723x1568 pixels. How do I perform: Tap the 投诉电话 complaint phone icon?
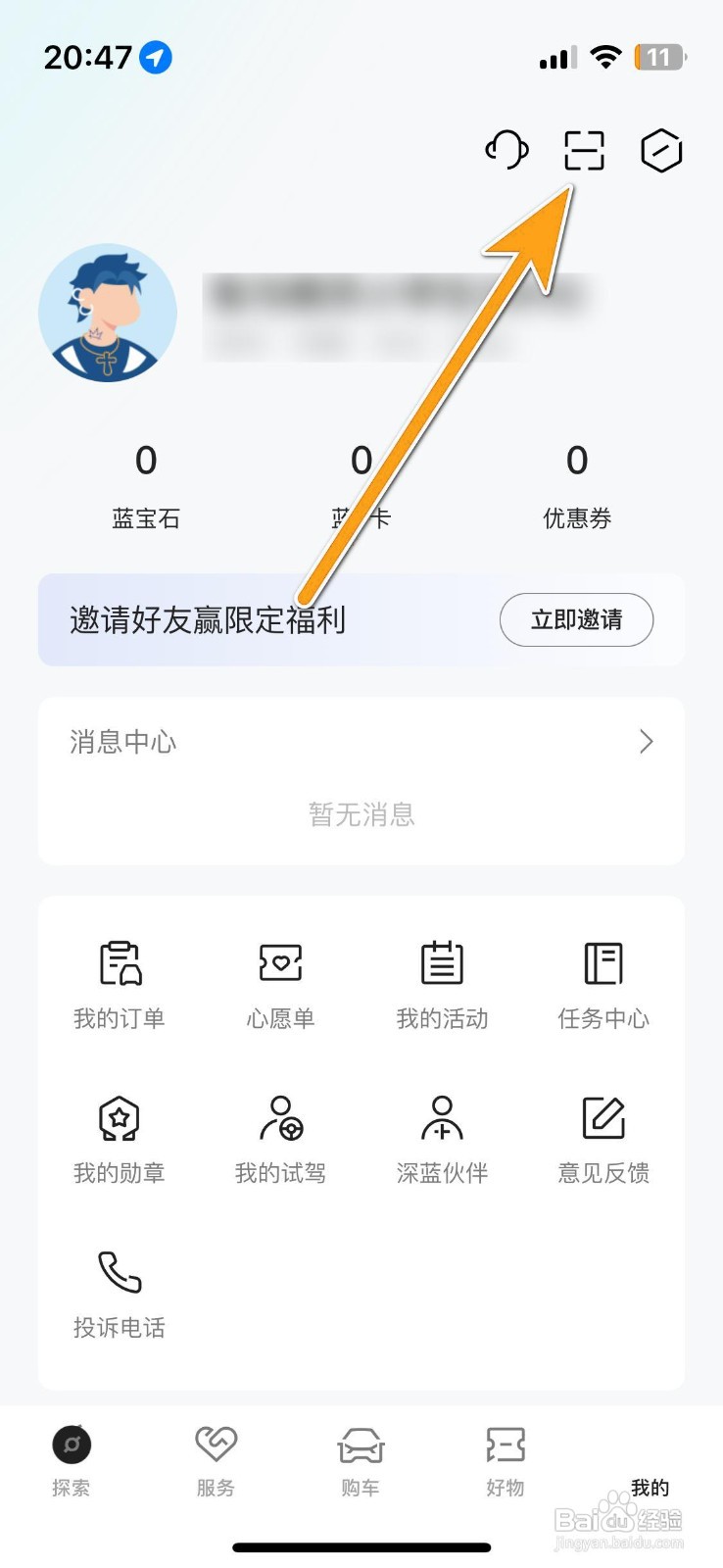120,1274
